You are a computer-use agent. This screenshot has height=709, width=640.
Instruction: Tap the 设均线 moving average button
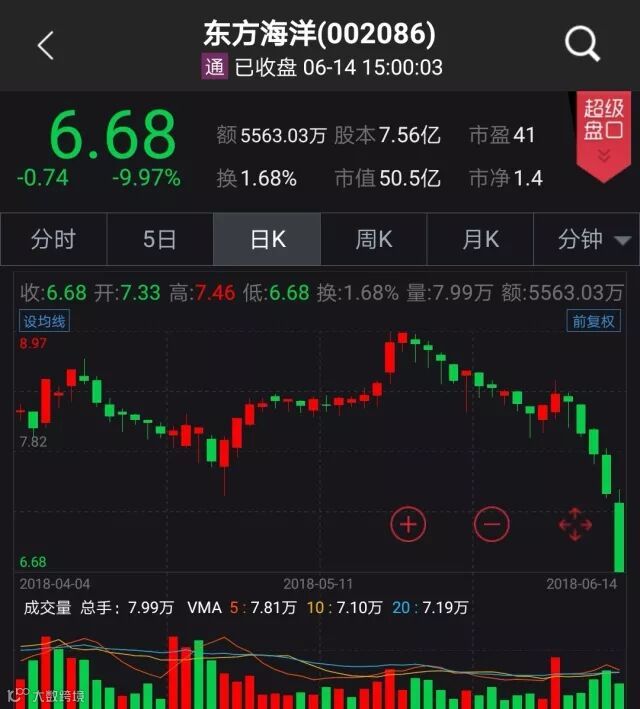(x=44, y=321)
